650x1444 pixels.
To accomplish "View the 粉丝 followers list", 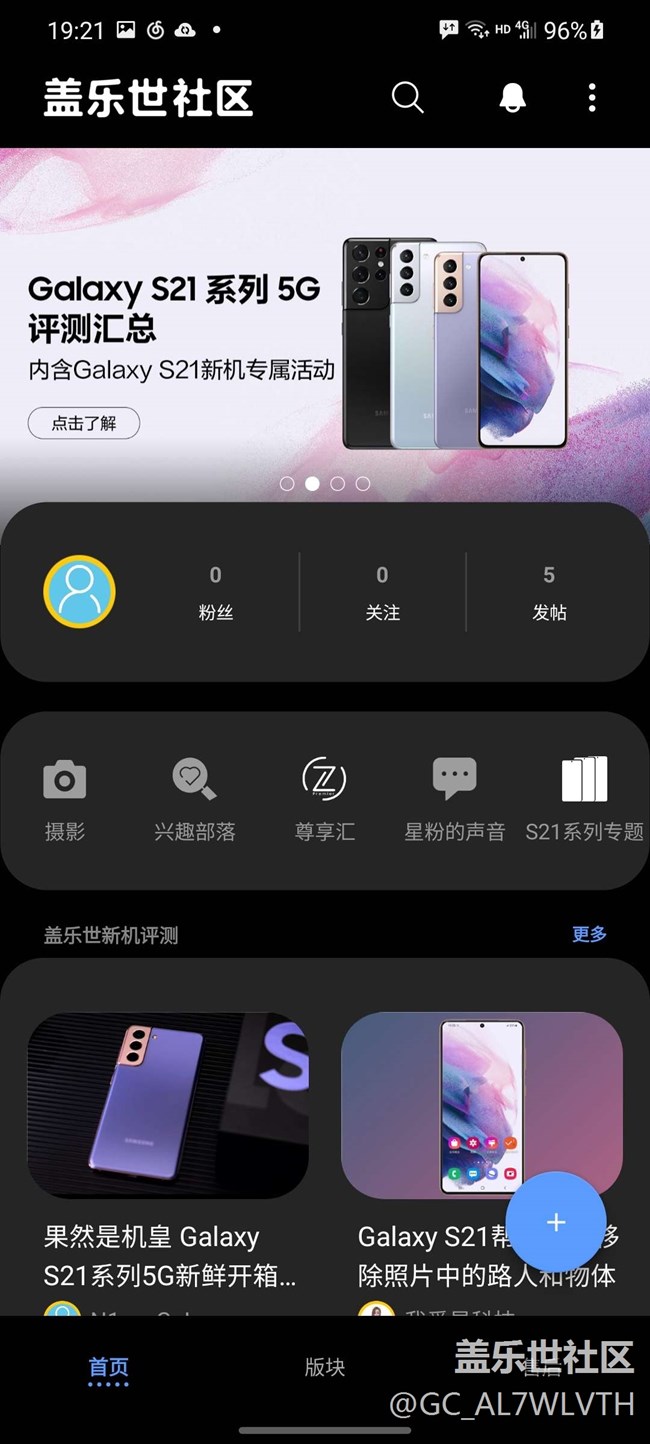I will (x=215, y=592).
